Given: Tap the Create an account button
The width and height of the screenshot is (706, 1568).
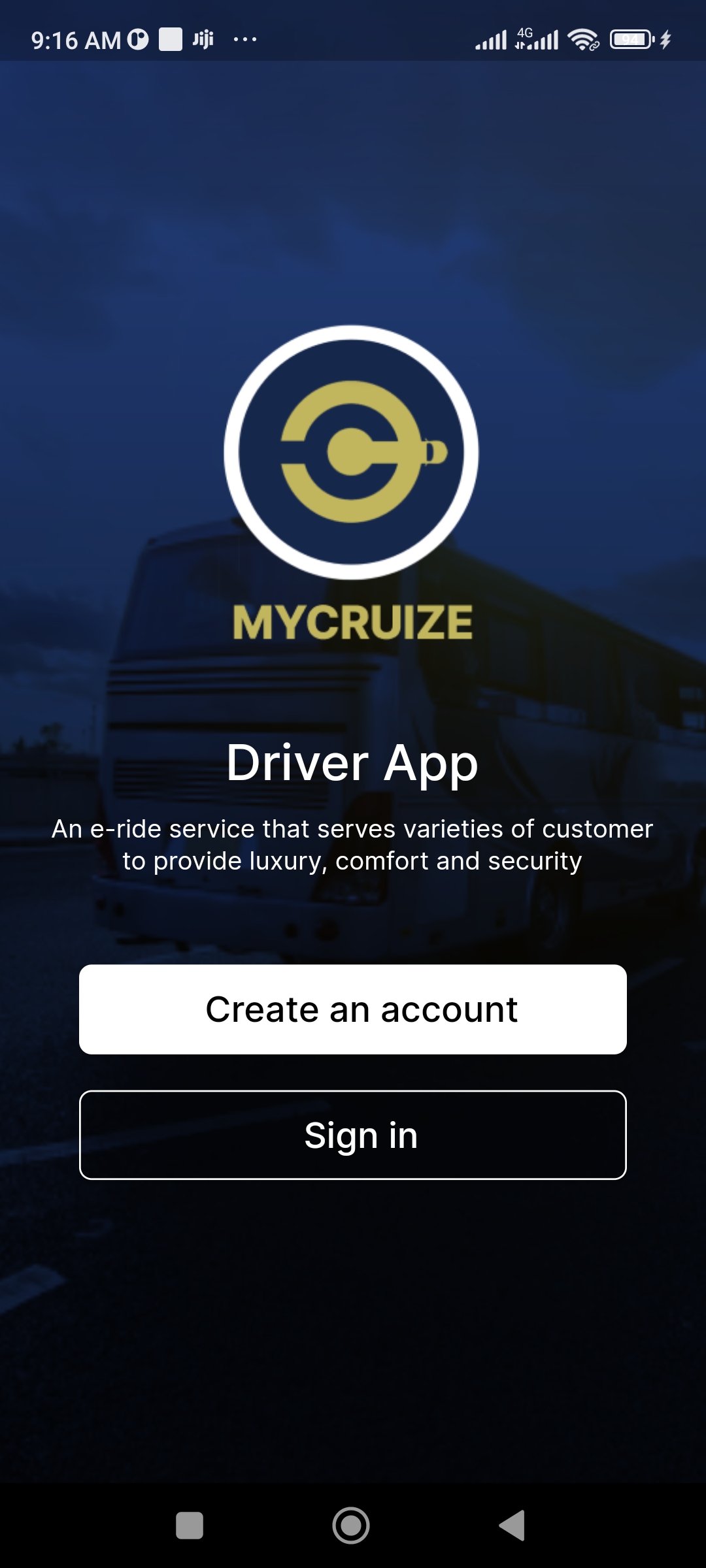Looking at the screenshot, I should pos(353,1009).
